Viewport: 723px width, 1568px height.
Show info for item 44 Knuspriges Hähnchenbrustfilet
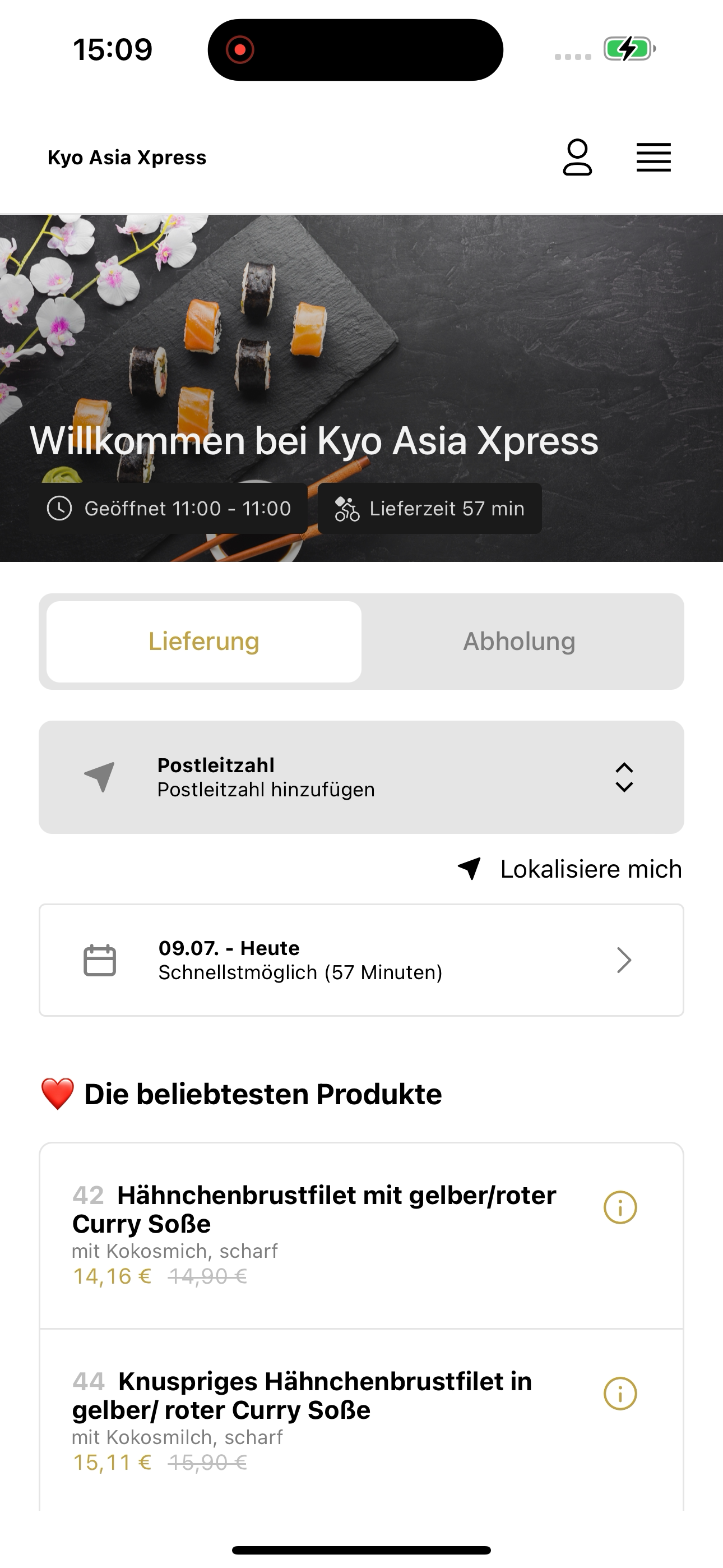pyautogui.click(x=620, y=1393)
